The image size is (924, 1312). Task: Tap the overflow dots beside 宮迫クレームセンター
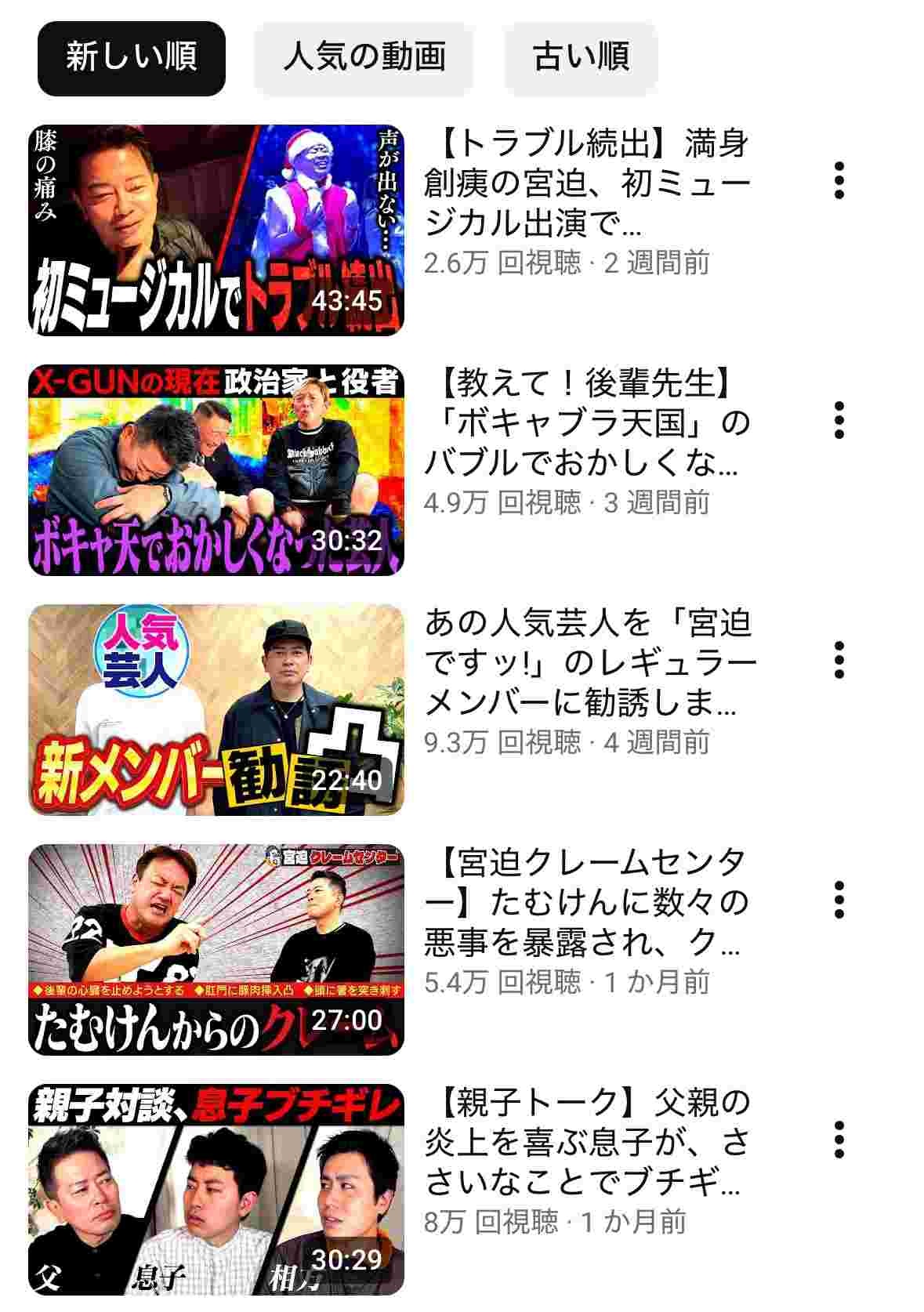(x=839, y=900)
